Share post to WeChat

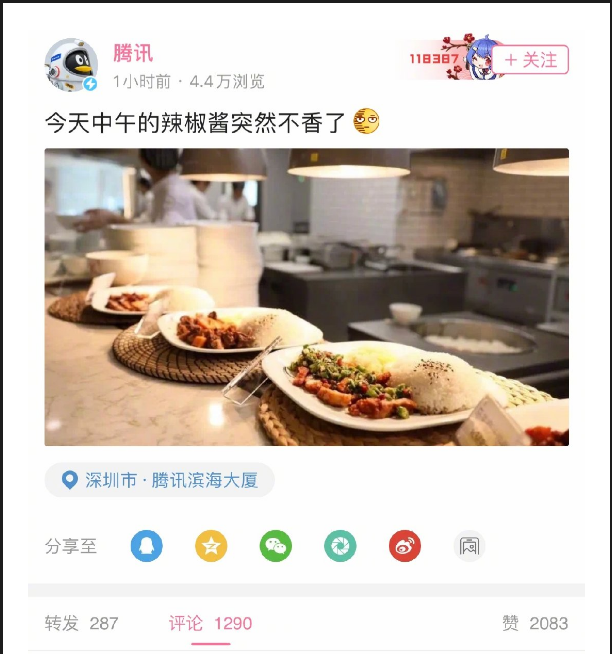(276, 546)
